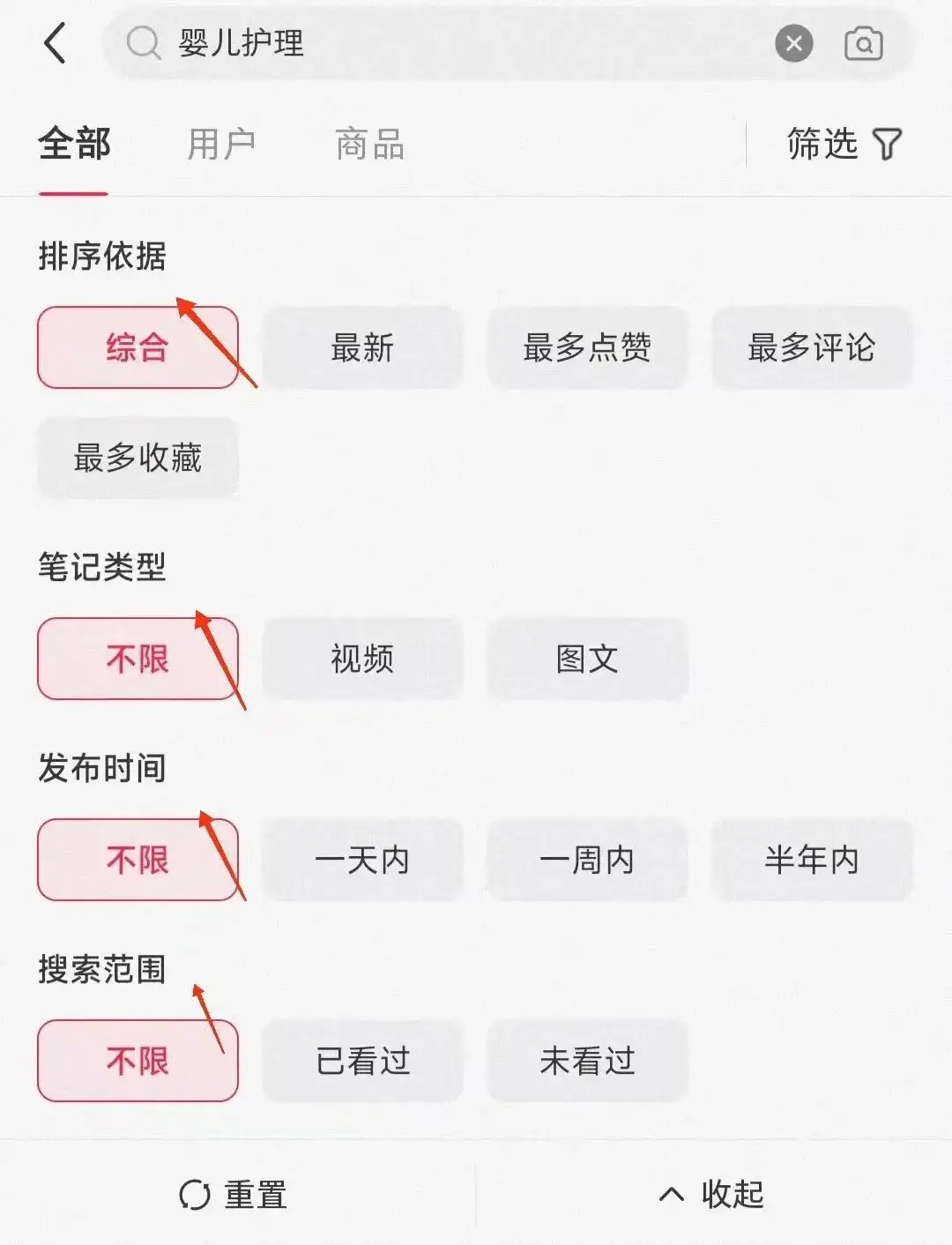Toggle the 筛选 filter panel
The width and height of the screenshot is (952, 1245).
click(844, 144)
